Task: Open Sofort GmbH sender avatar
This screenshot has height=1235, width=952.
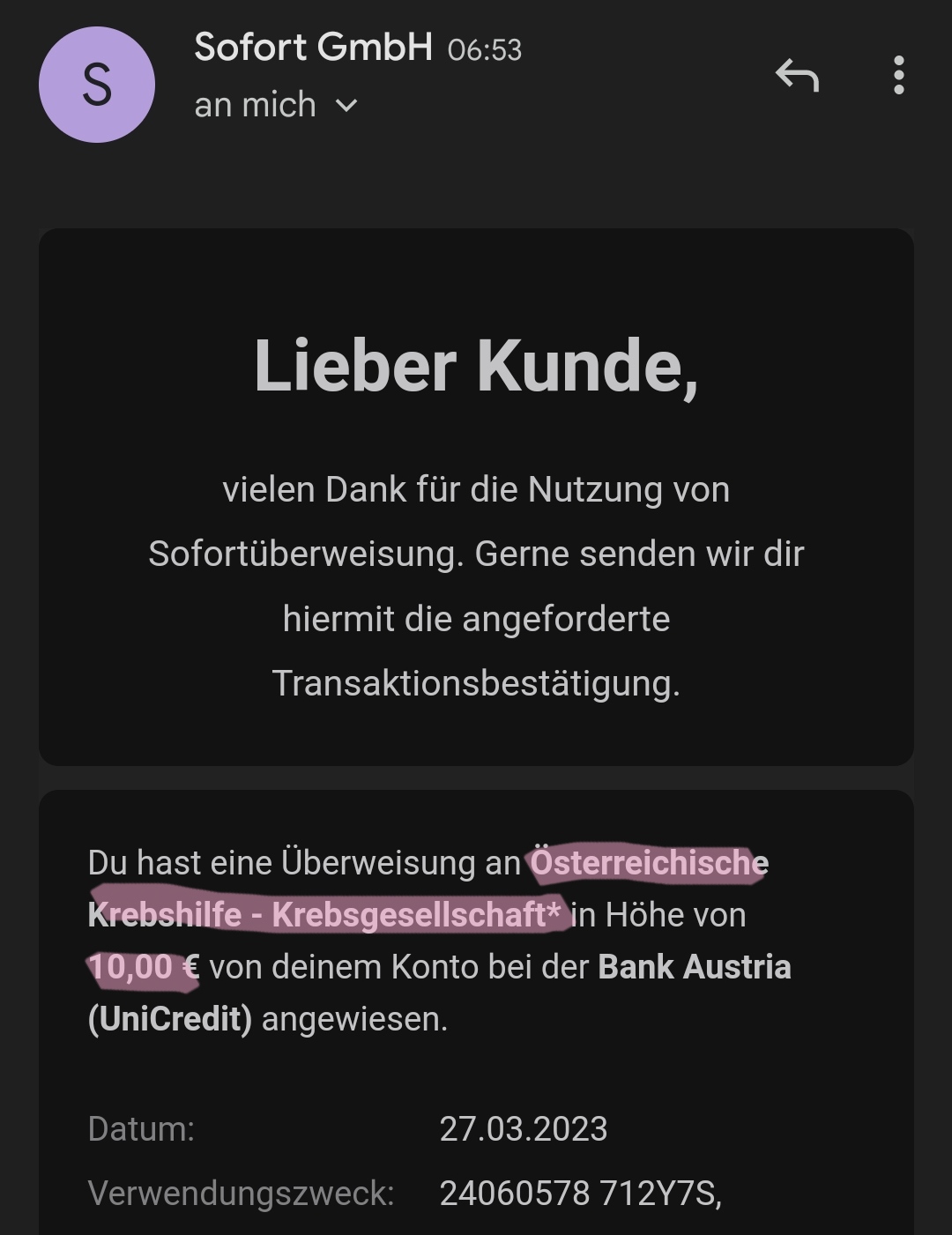Action: point(97,85)
